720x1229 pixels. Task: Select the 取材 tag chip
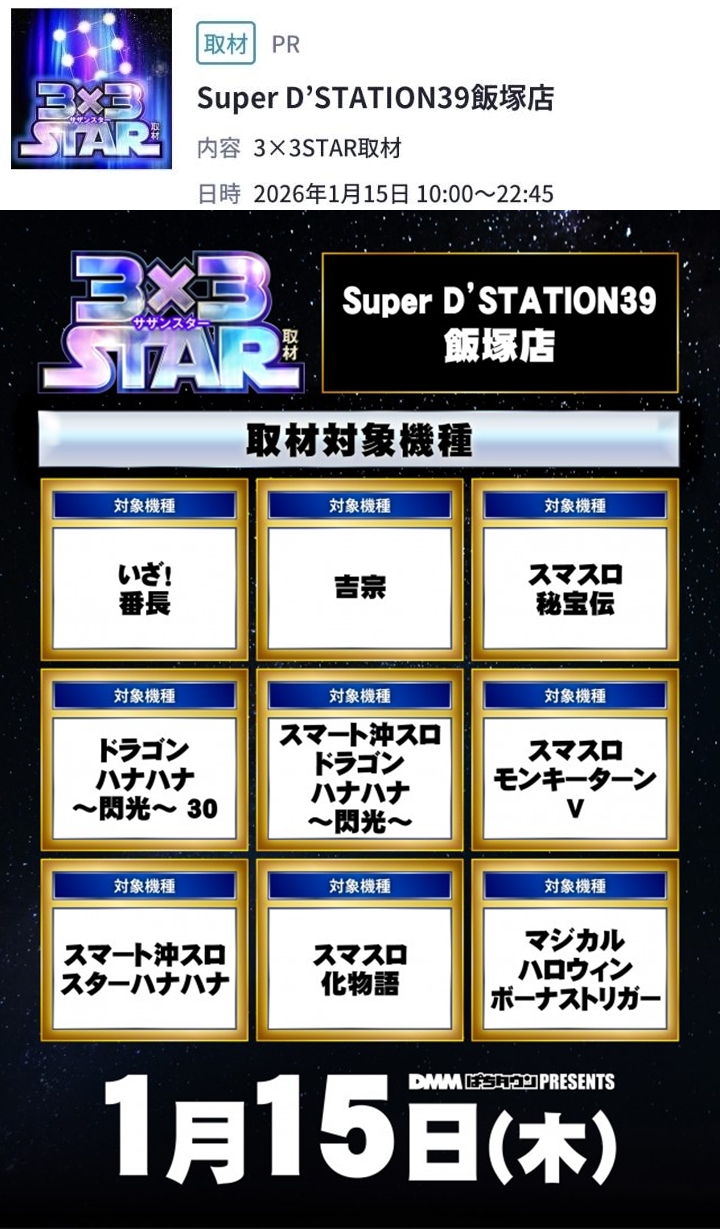pos(226,44)
